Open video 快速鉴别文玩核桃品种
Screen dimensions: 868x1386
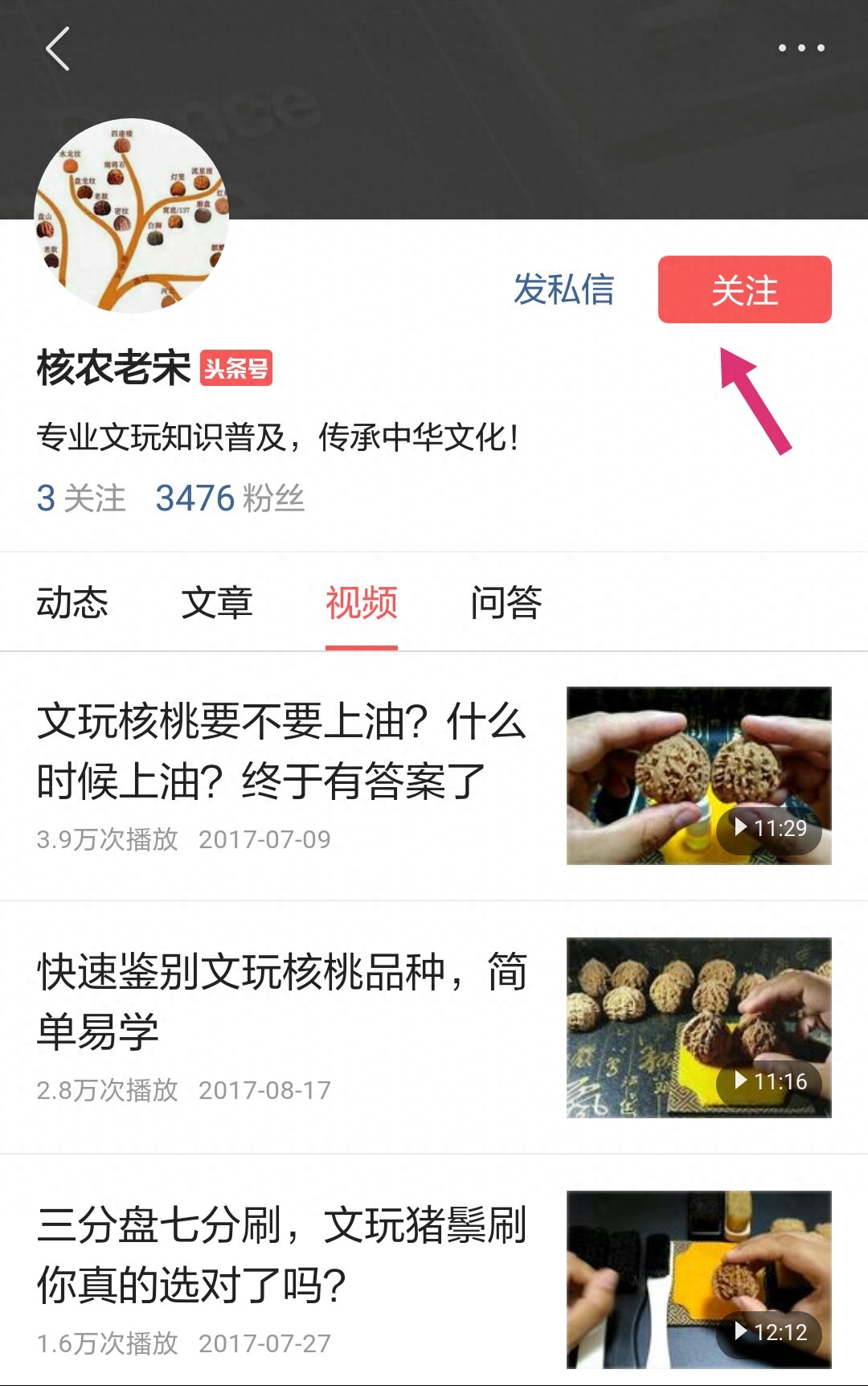pos(281,1001)
